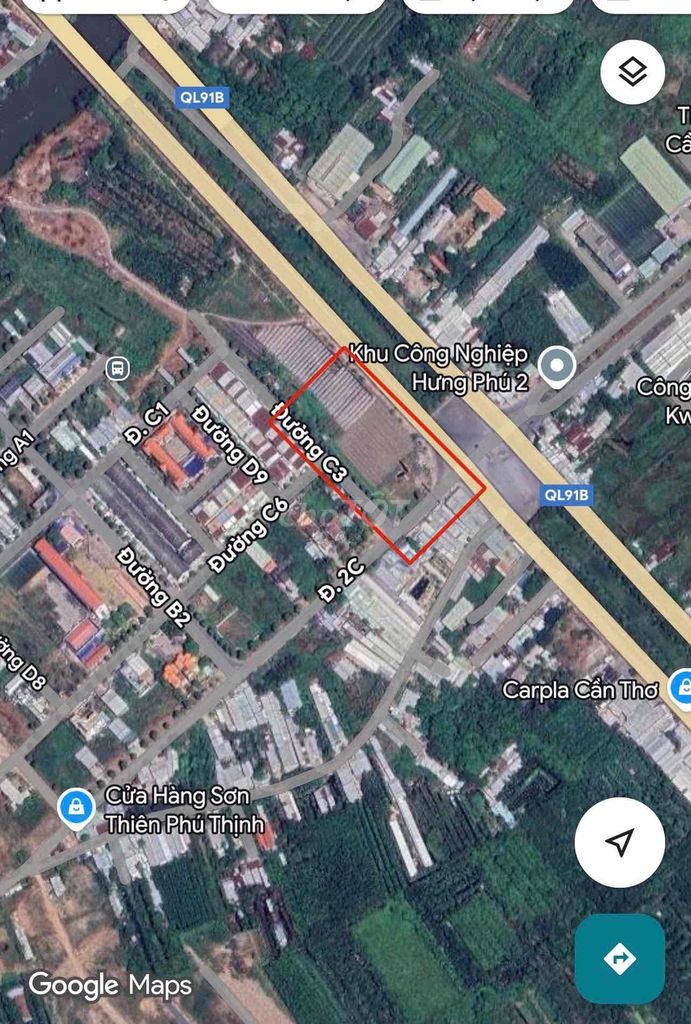Center map on my current location
691x1024 pixels.
(619, 842)
